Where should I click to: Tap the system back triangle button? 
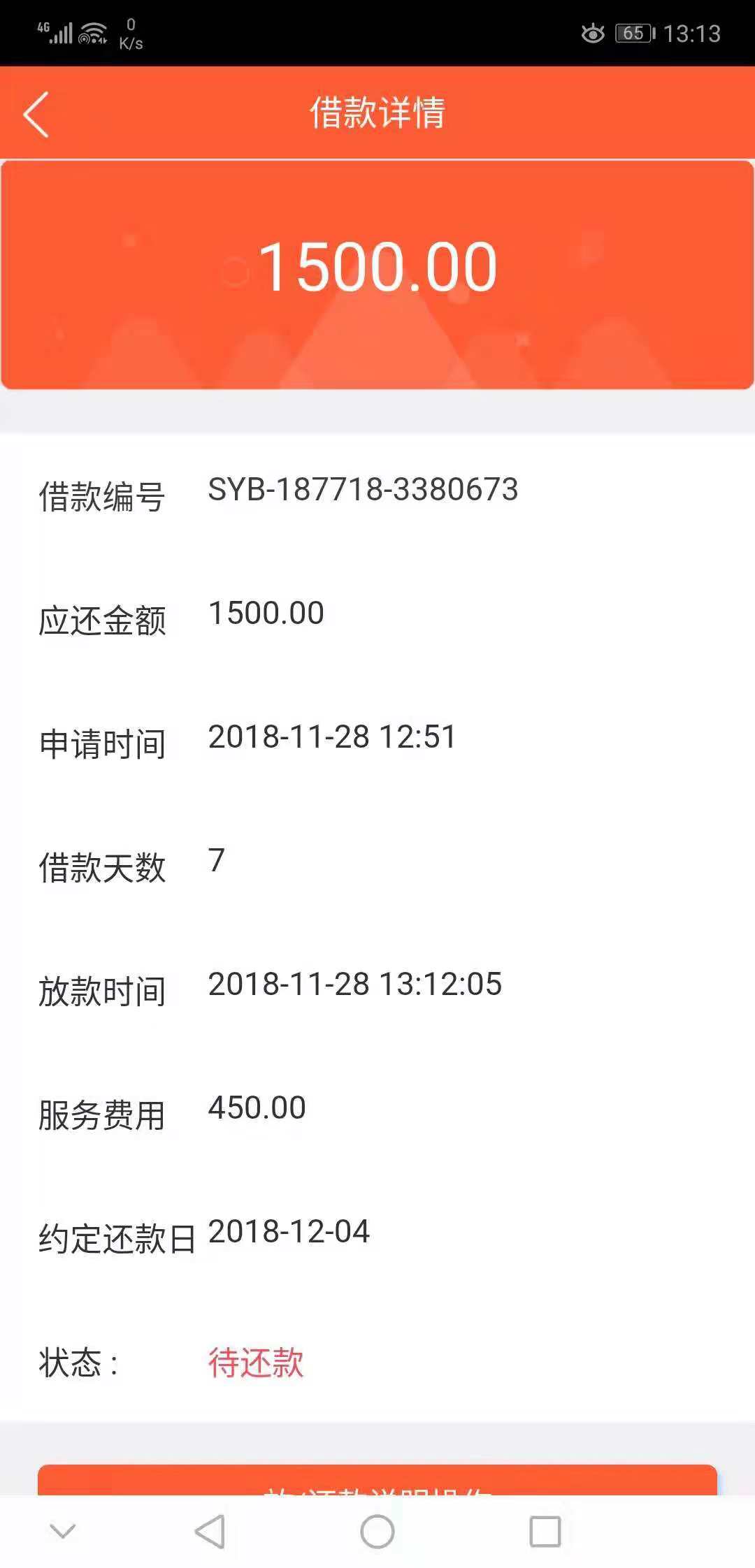pyautogui.click(x=210, y=1532)
